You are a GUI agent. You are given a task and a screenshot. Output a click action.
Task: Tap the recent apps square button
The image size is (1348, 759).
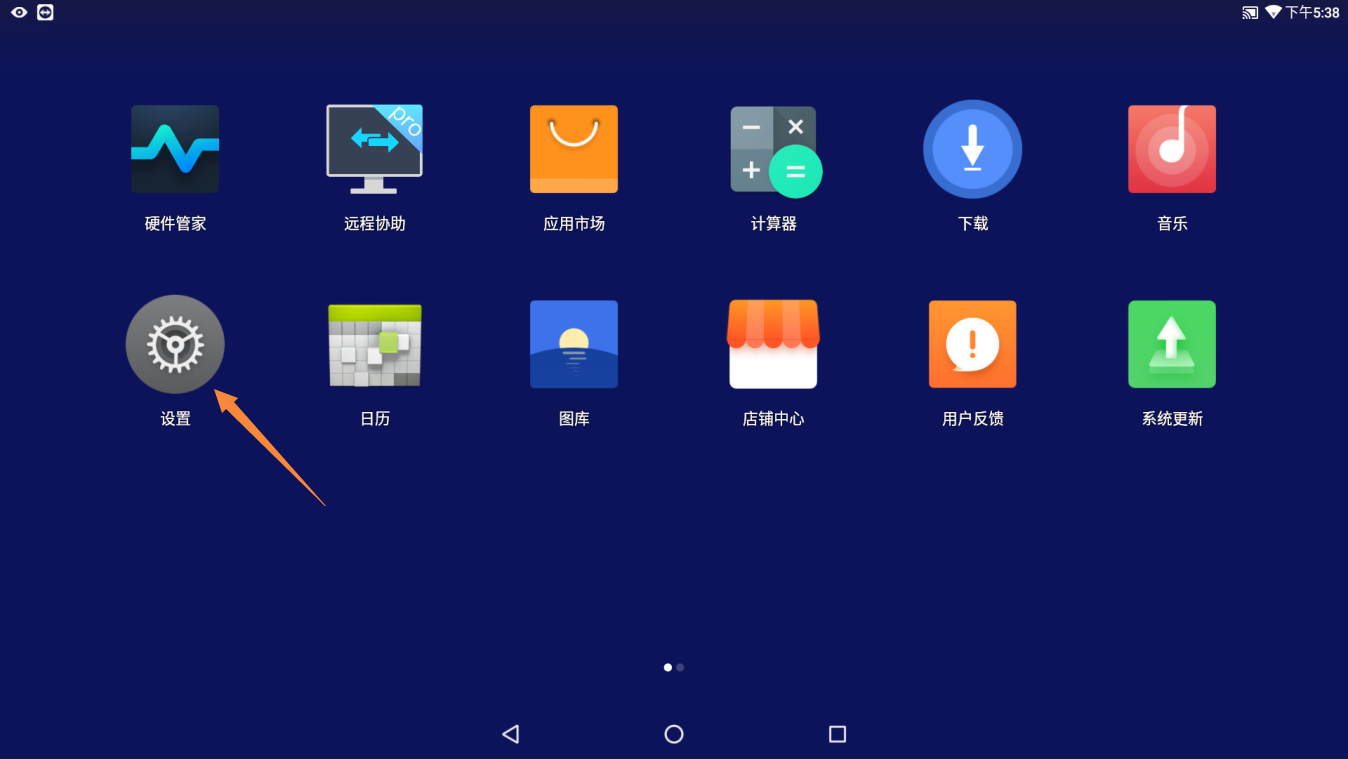(838, 734)
